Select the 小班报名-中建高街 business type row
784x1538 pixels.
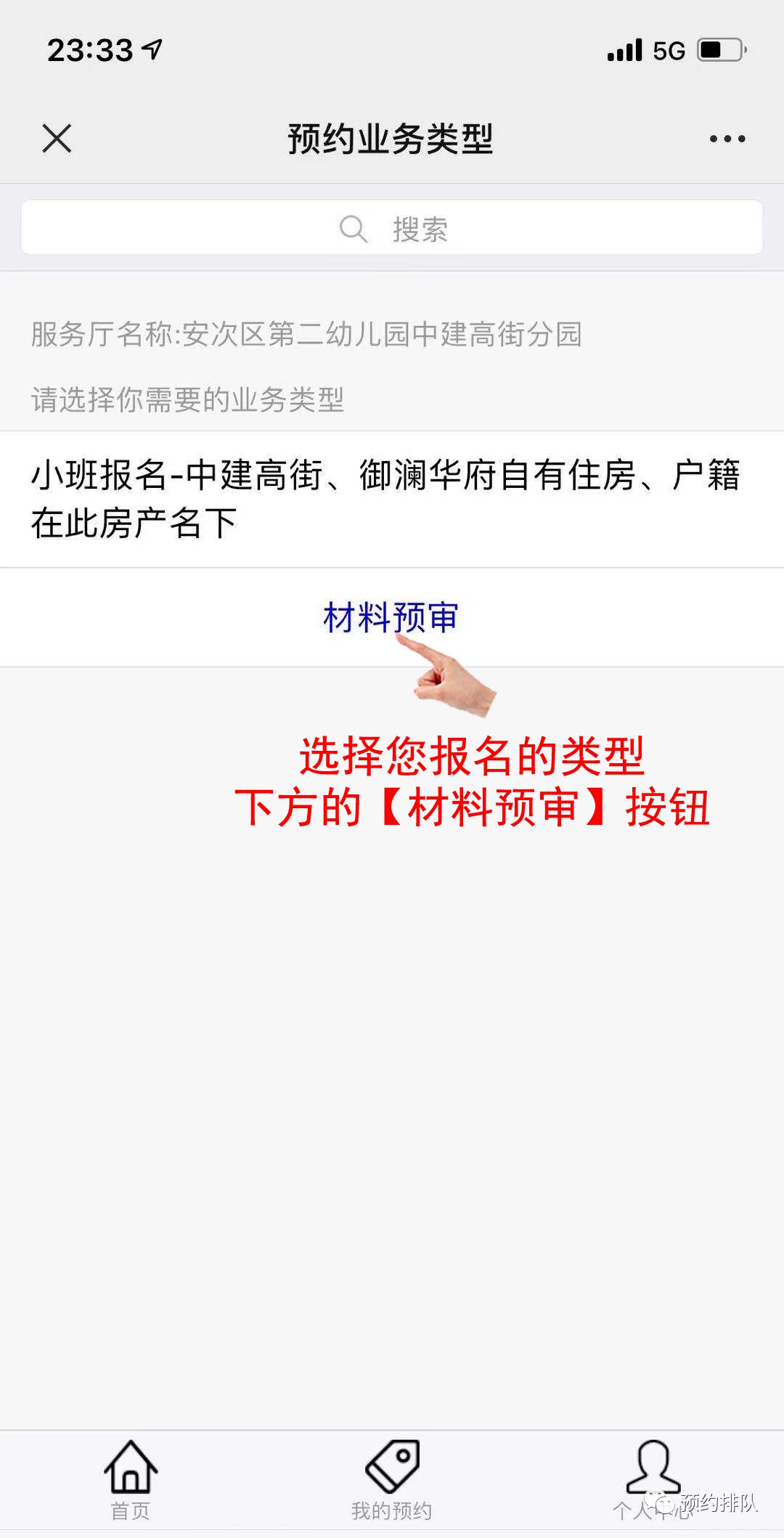point(385,499)
